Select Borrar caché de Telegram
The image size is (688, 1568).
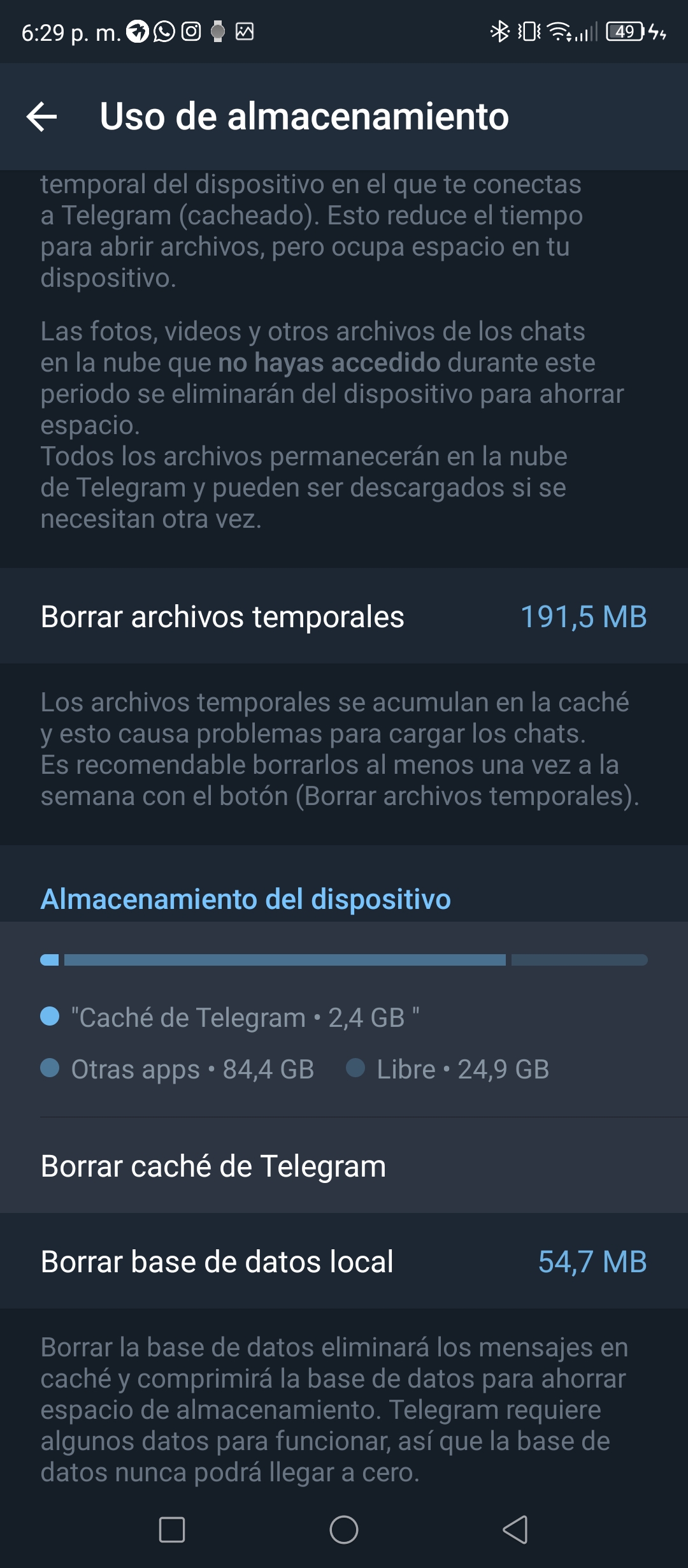(x=344, y=1166)
